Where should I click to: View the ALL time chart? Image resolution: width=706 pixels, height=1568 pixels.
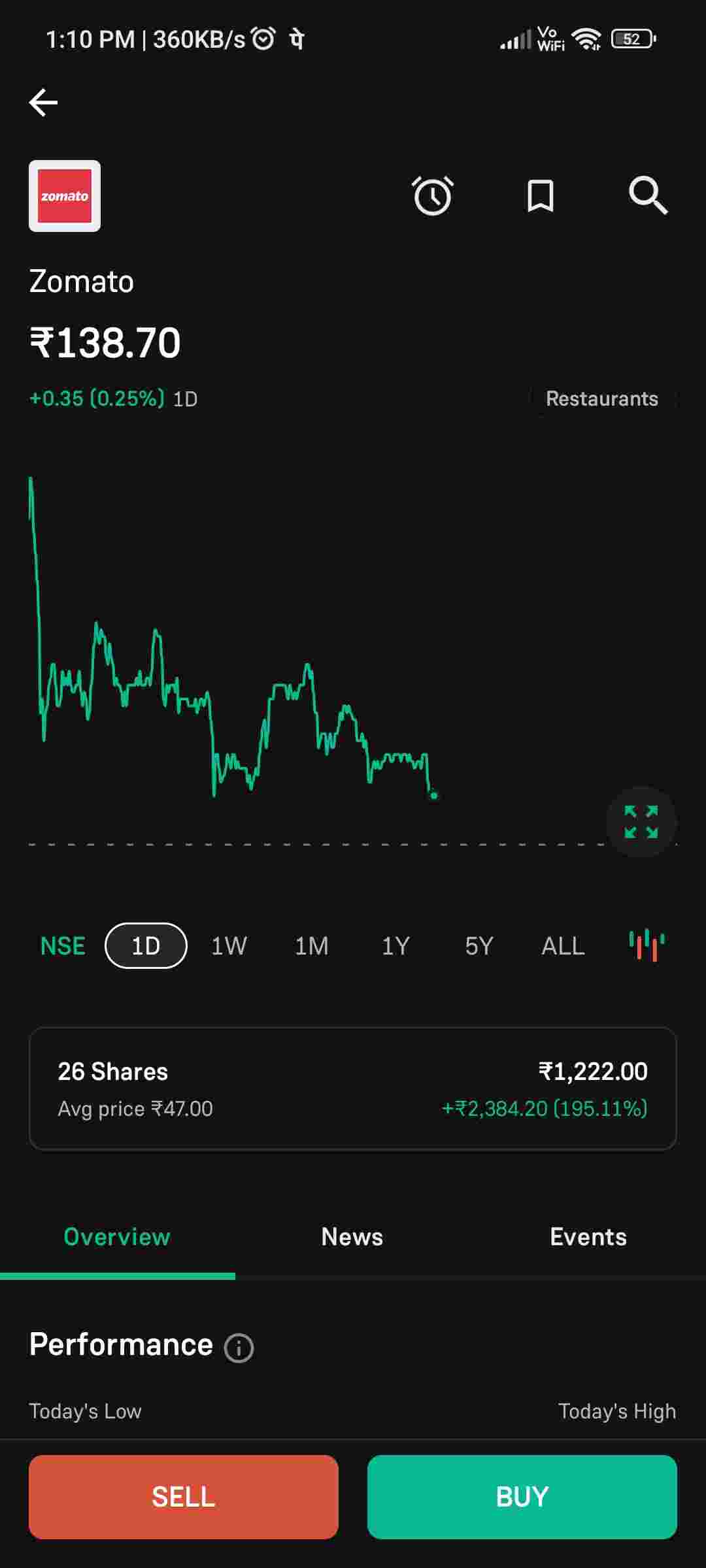click(563, 946)
